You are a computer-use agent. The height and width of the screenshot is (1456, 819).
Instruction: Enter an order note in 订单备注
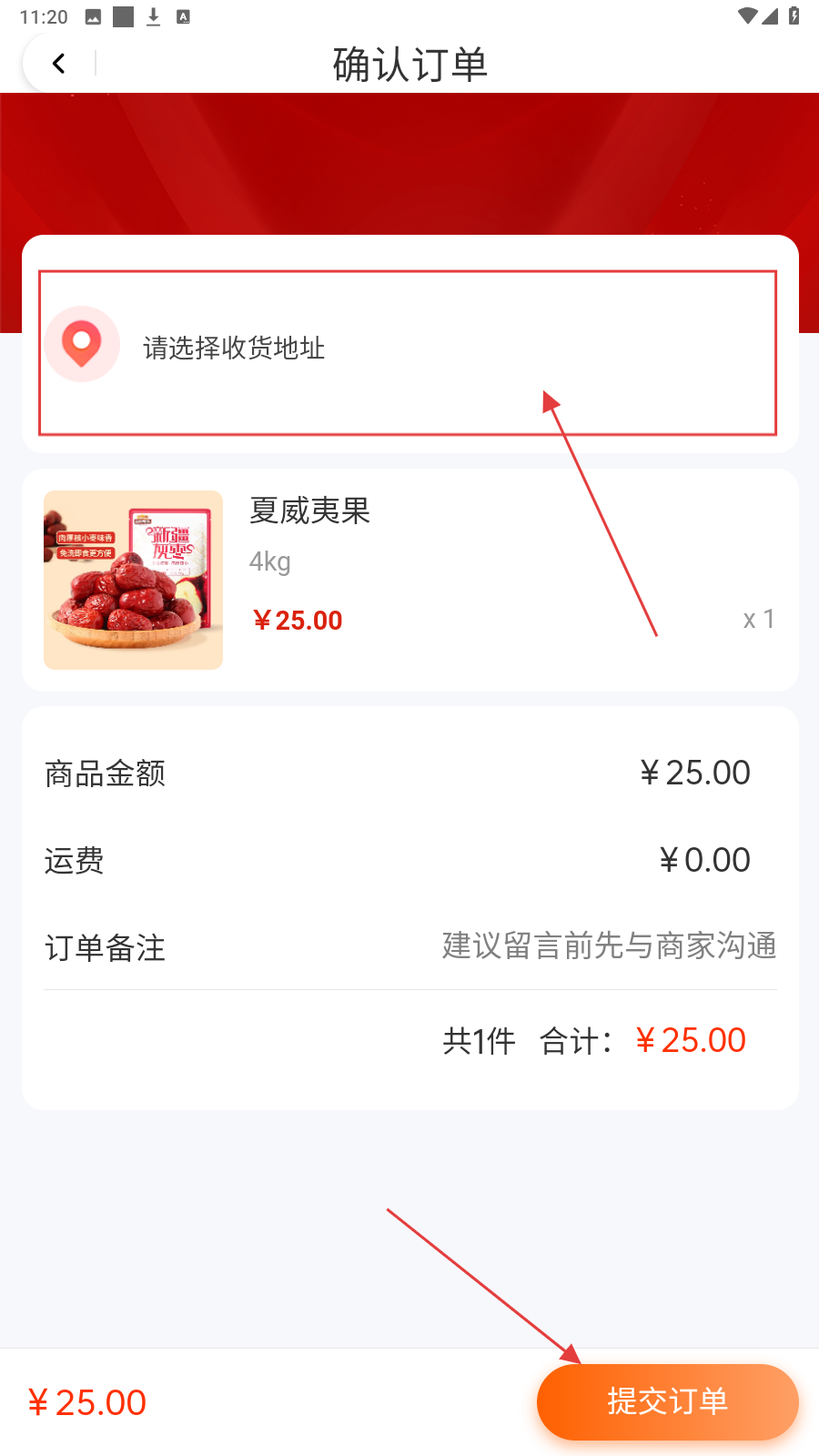(608, 946)
